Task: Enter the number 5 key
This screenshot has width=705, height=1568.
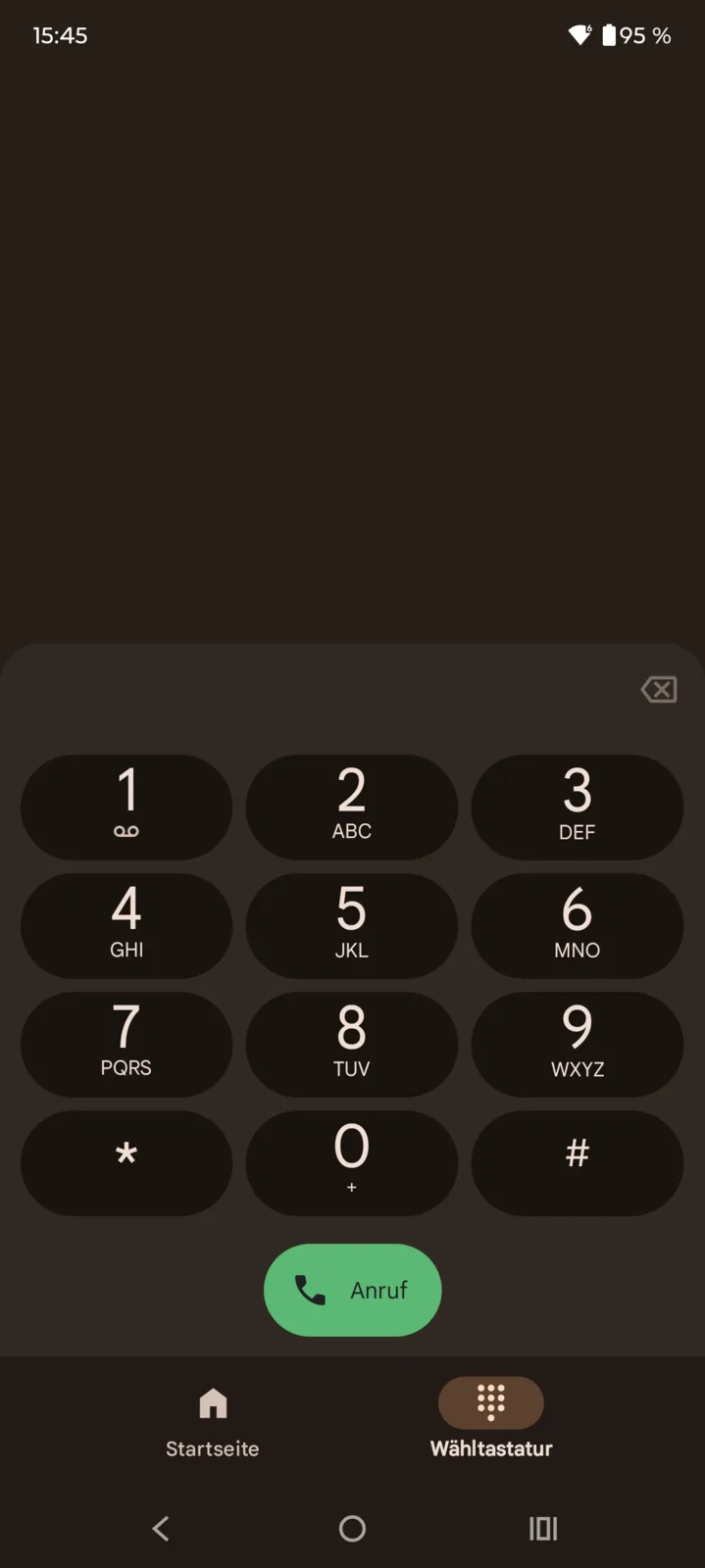Action: pos(351,925)
